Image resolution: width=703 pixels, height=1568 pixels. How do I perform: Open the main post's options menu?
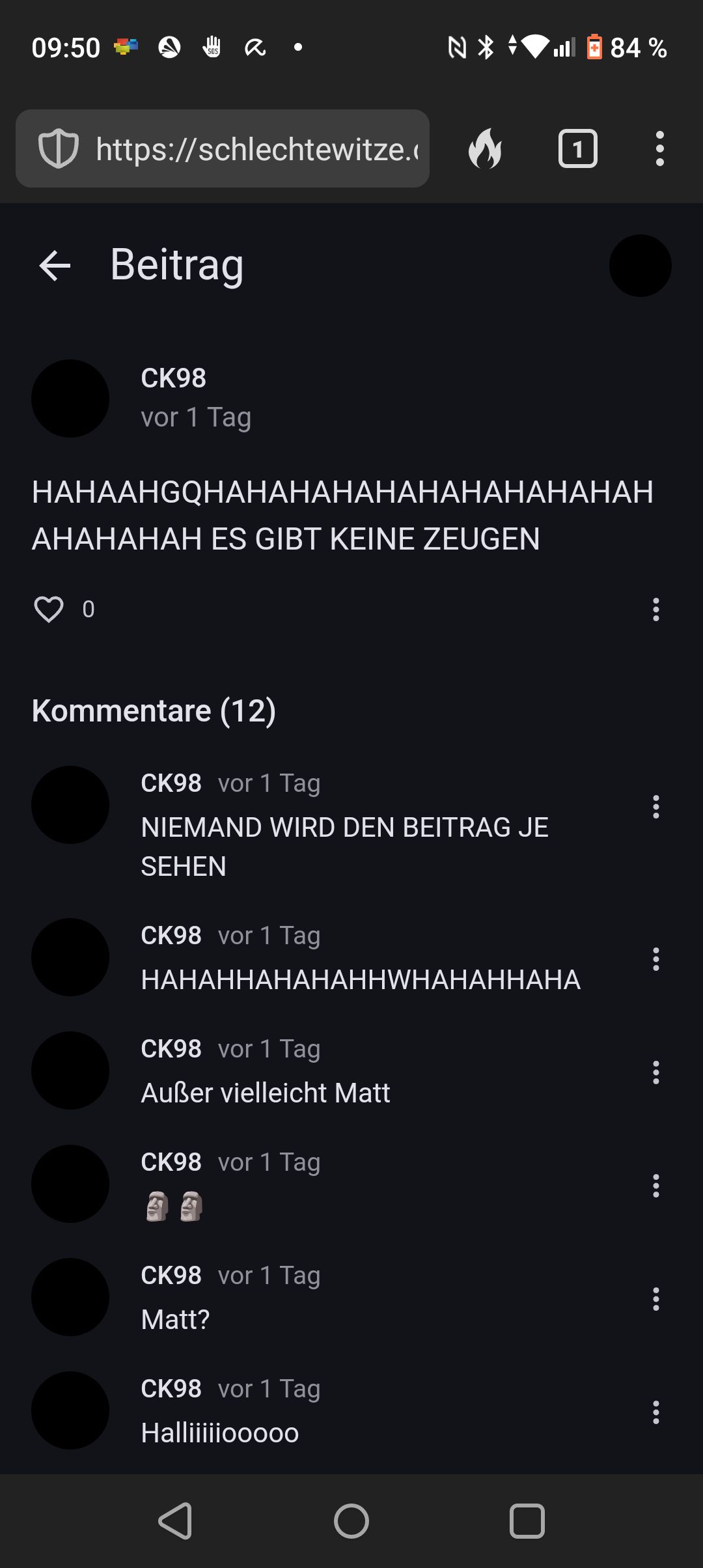pos(655,609)
